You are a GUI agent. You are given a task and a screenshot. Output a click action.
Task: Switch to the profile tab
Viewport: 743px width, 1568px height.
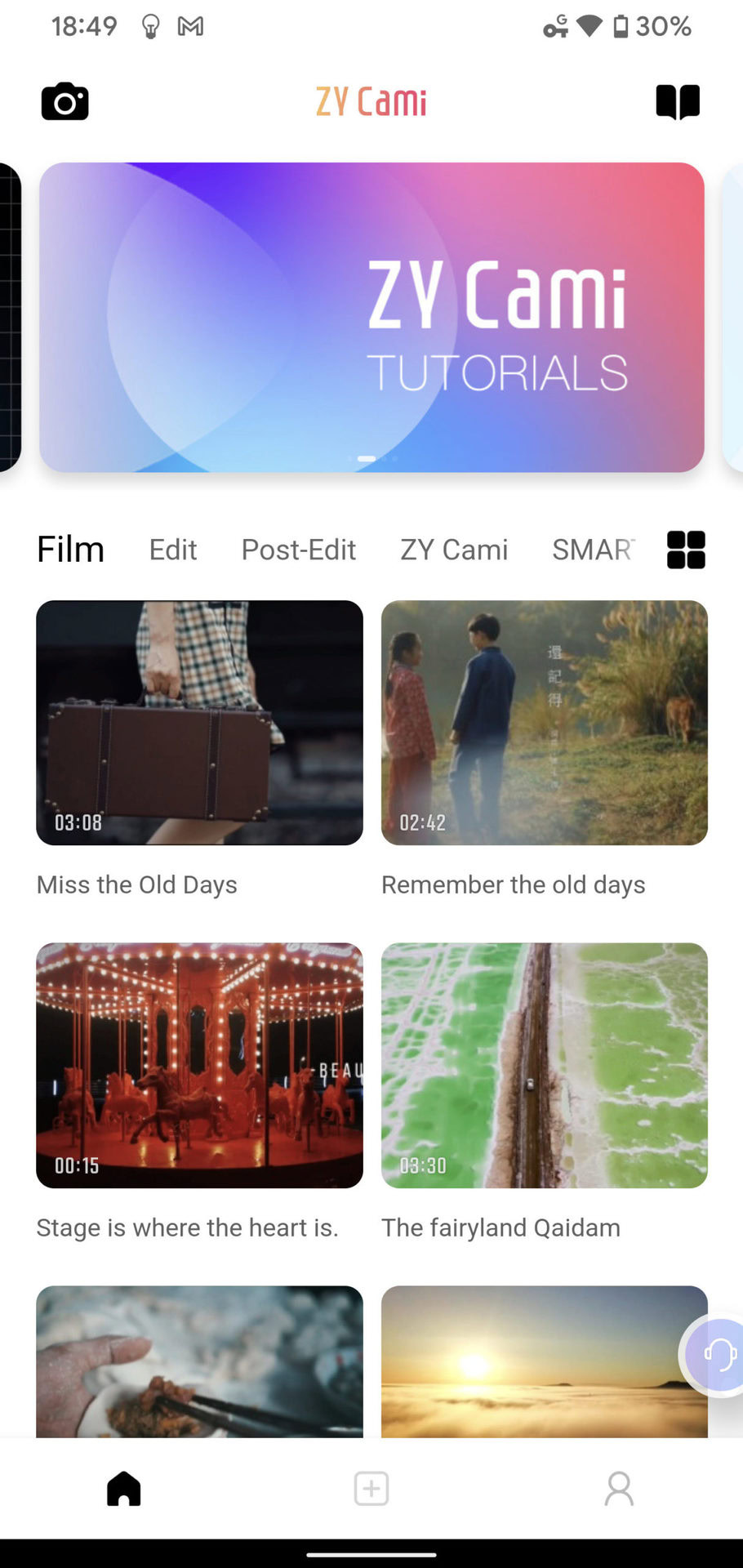(x=619, y=1489)
